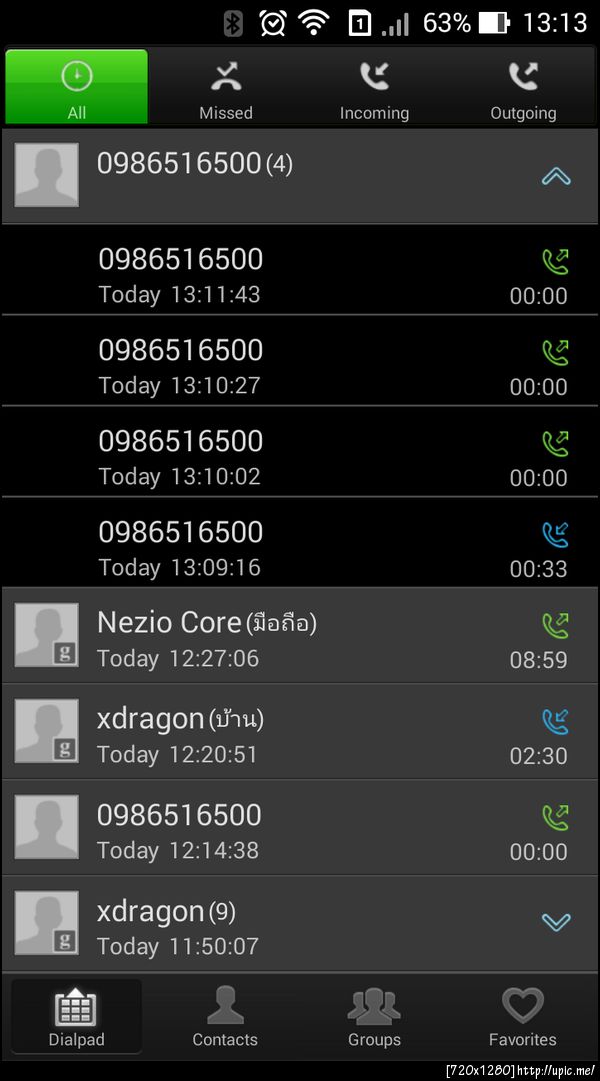
Task: Switch to the Missed calls tab
Action: point(226,88)
